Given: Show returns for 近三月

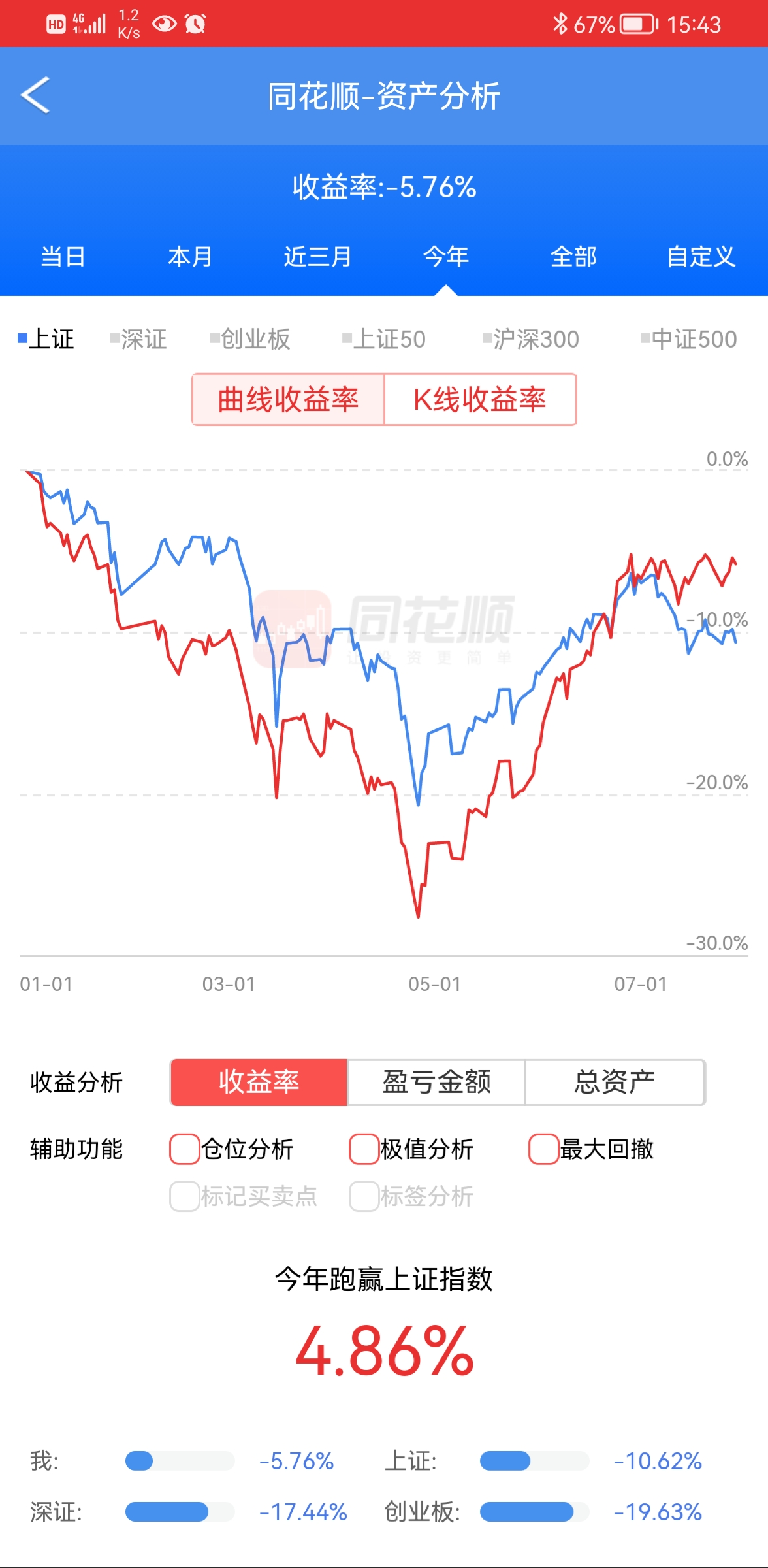Looking at the screenshot, I should (x=318, y=257).
